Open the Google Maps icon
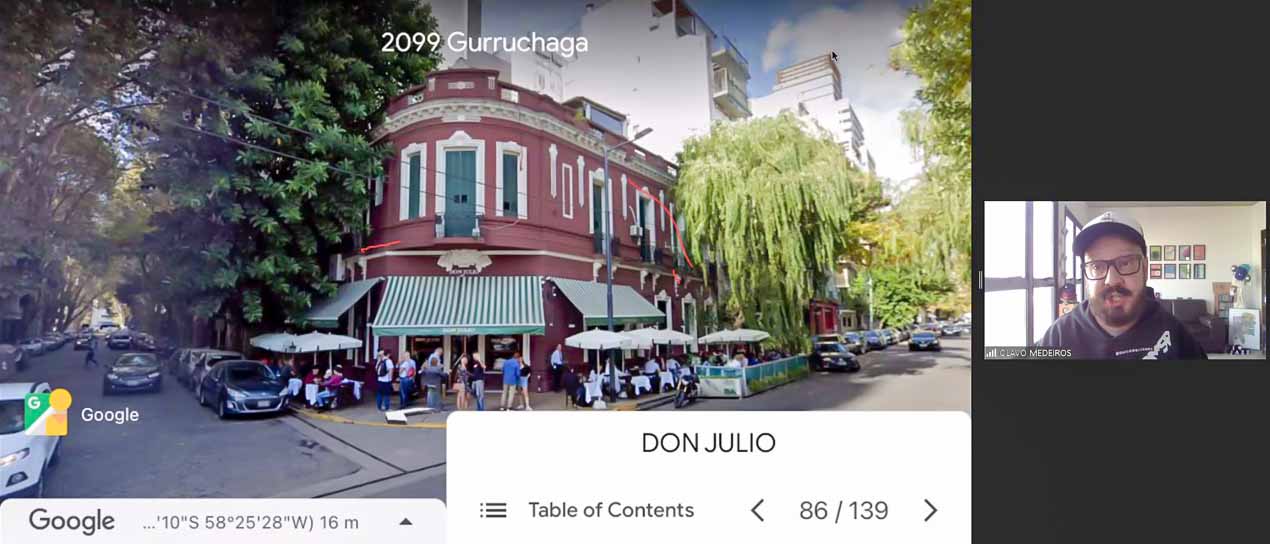This screenshot has height=544, width=1270. [x=47, y=413]
